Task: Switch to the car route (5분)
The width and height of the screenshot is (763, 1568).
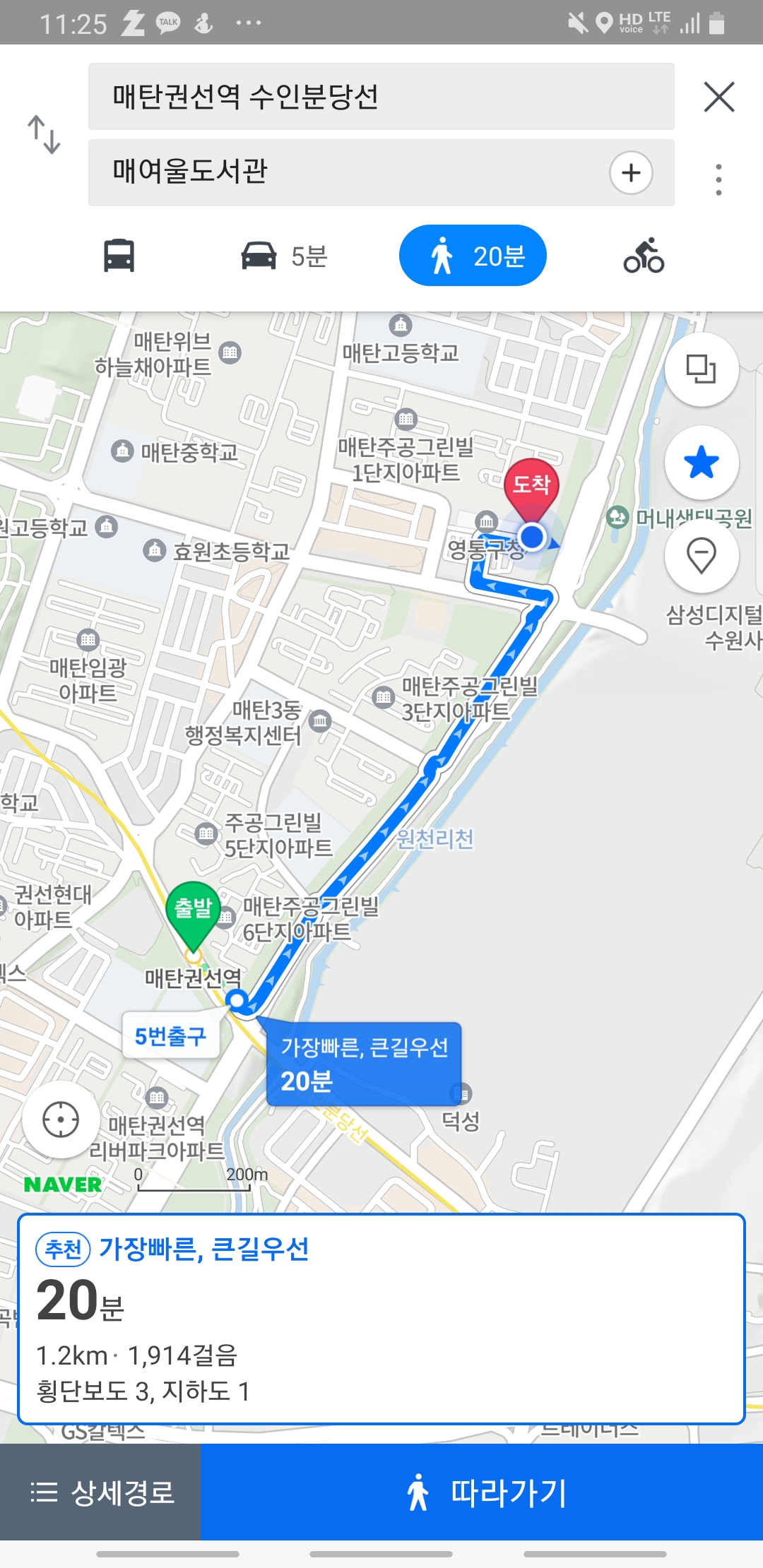Action: pos(284,256)
